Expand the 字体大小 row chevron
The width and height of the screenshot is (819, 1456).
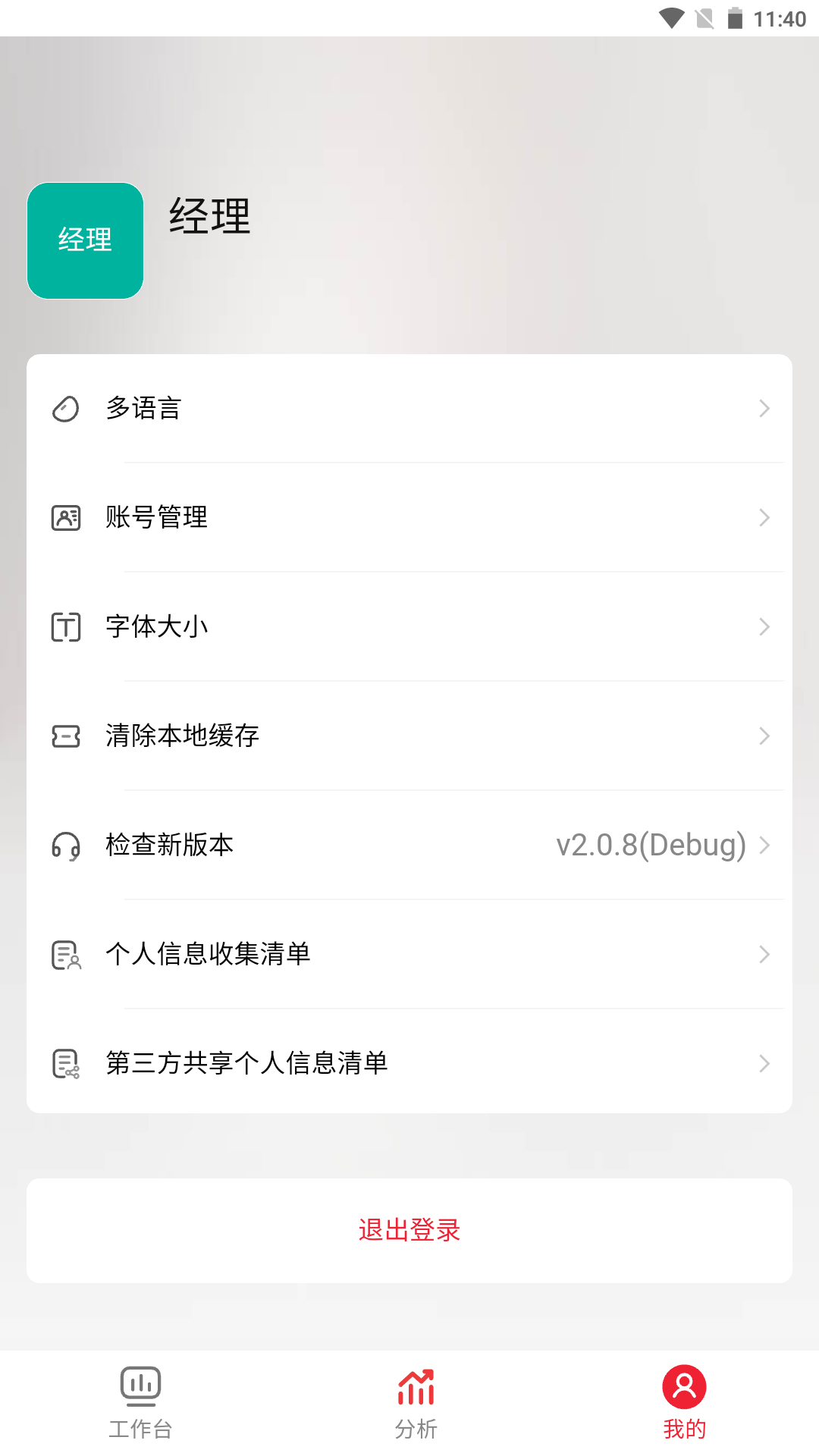point(764,627)
